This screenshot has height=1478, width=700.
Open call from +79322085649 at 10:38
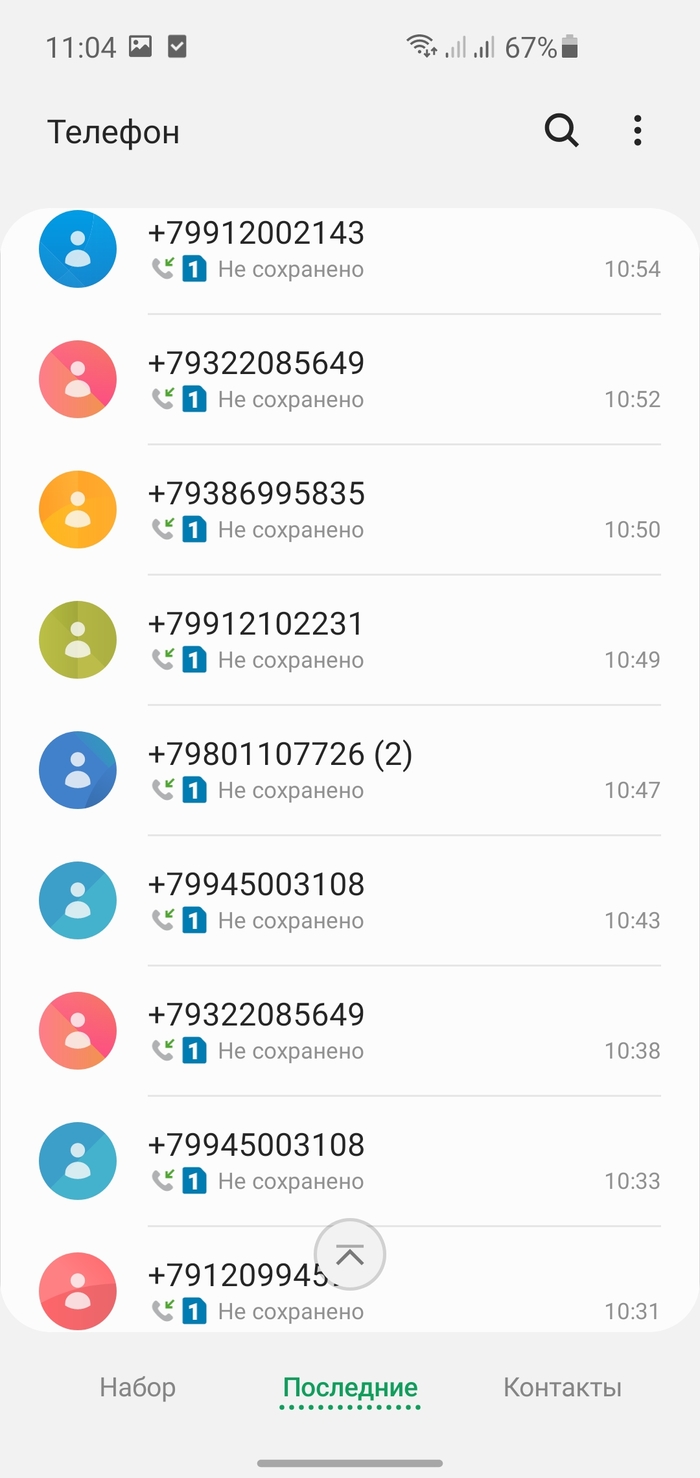pos(400,1031)
